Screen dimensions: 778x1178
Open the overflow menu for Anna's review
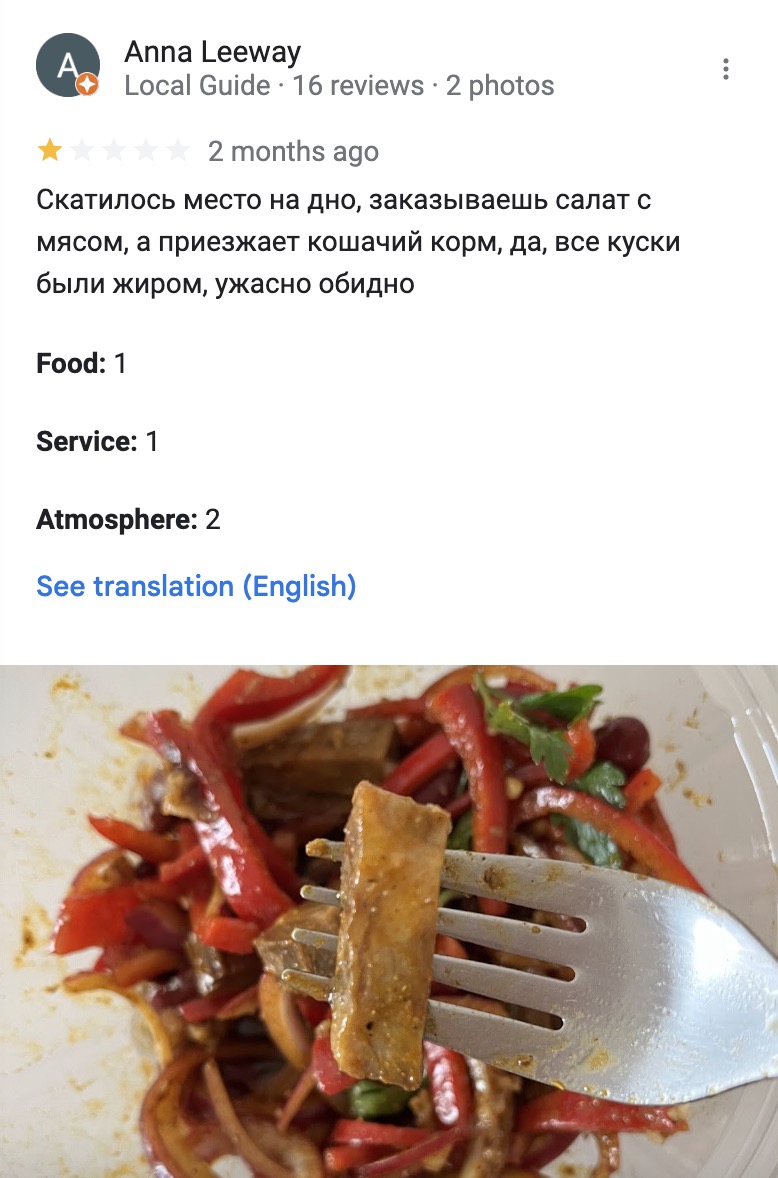[725, 69]
